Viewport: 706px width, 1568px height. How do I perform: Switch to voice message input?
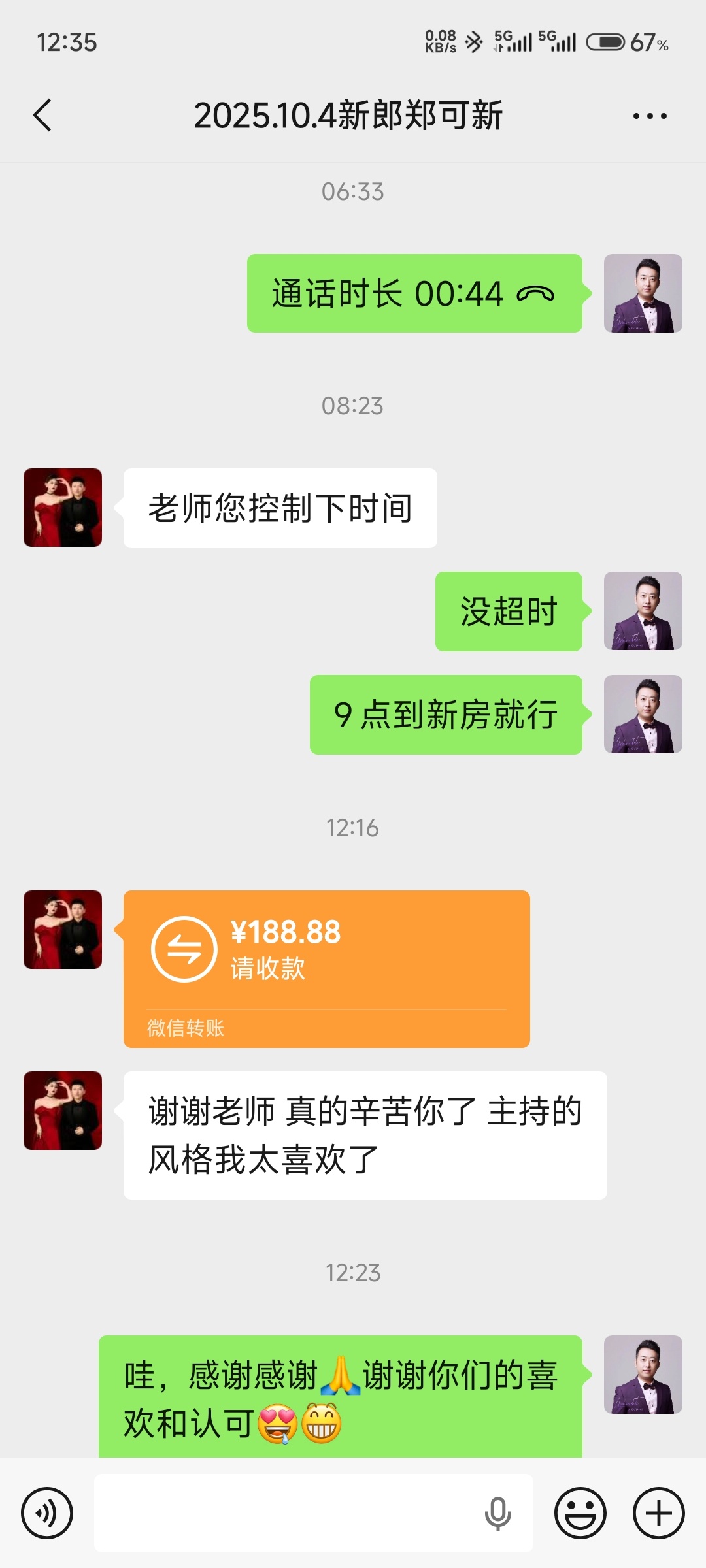(47, 1512)
